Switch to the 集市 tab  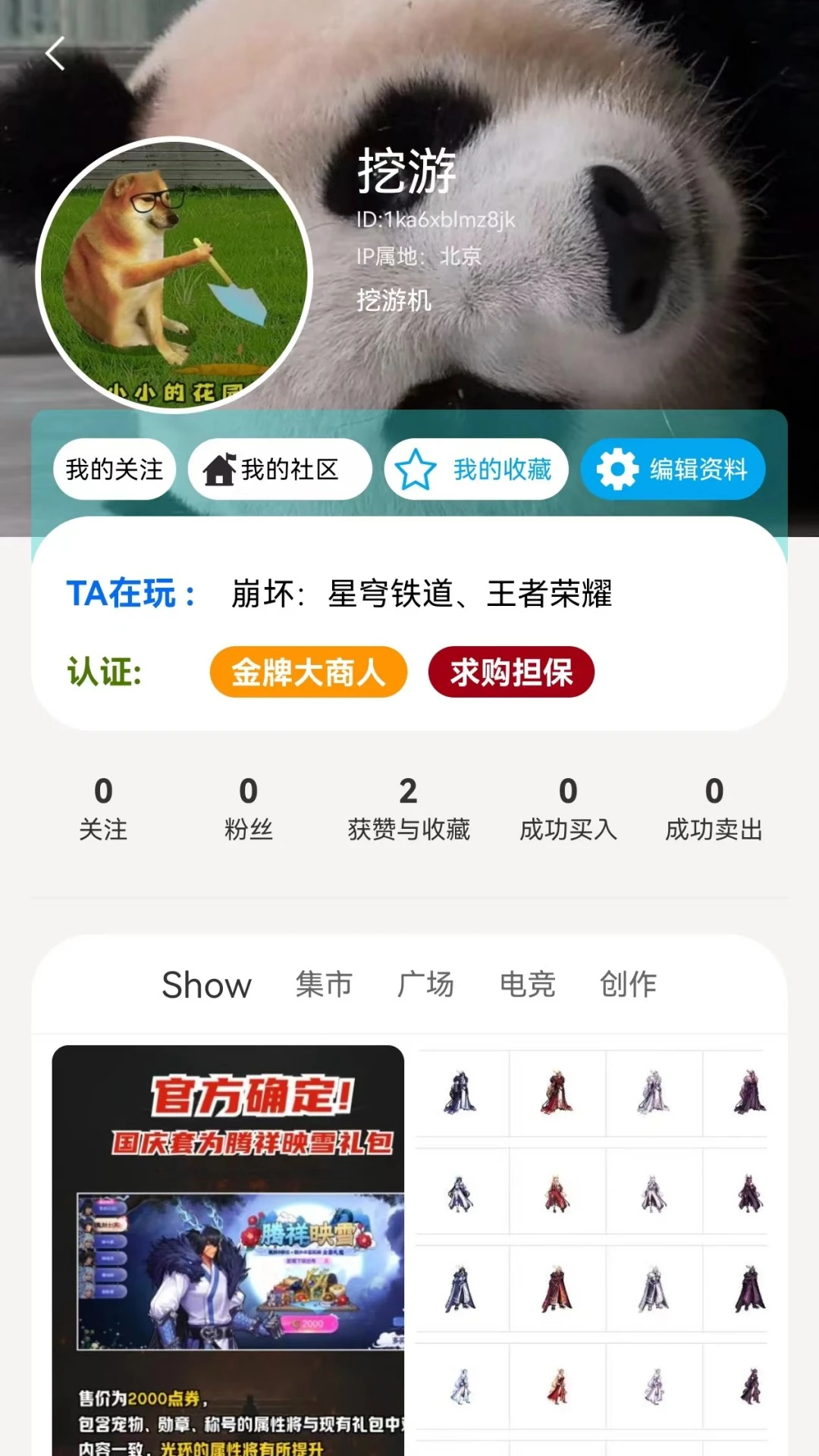pyautogui.click(x=324, y=985)
